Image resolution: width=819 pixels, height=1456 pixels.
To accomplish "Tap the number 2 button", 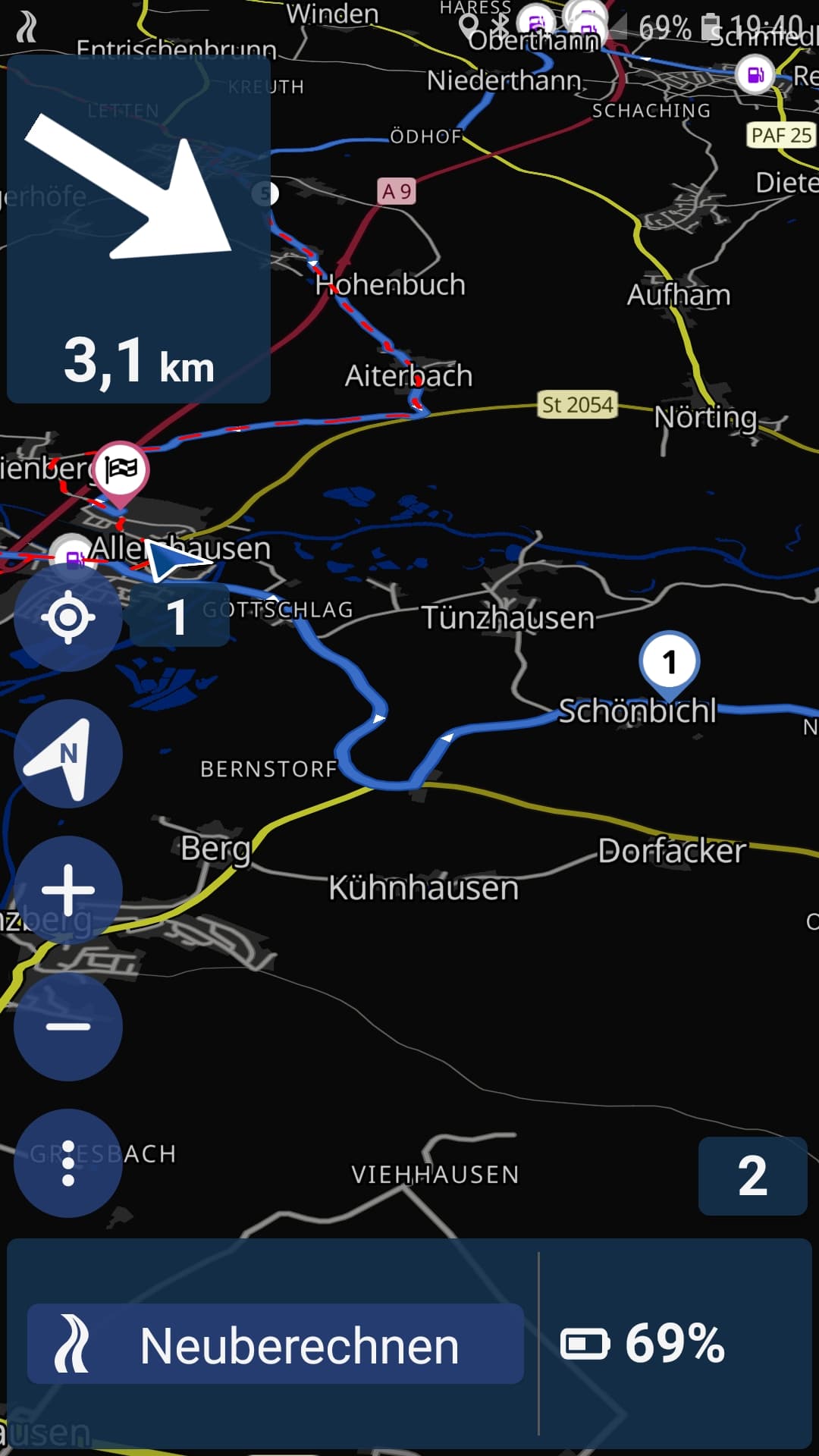I will click(752, 1176).
